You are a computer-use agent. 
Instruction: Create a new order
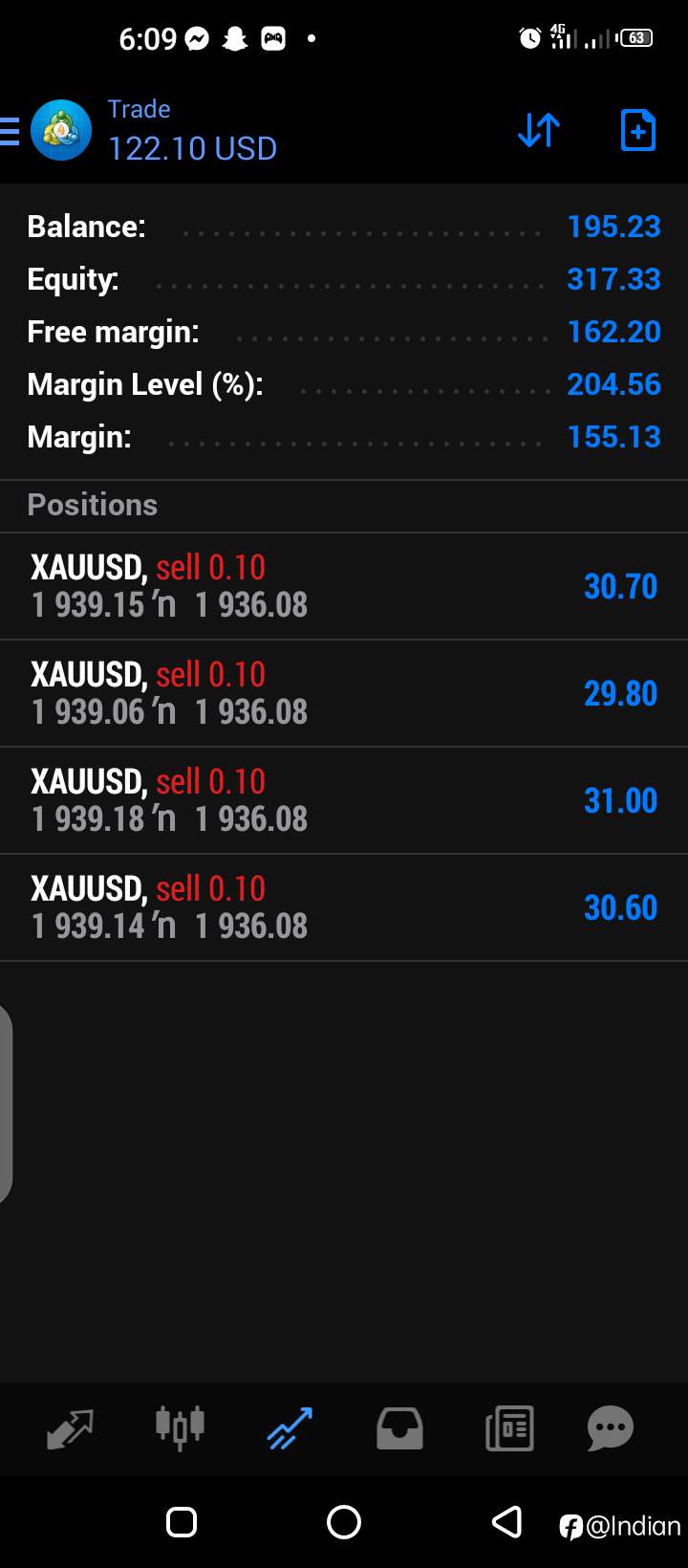click(637, 130)
